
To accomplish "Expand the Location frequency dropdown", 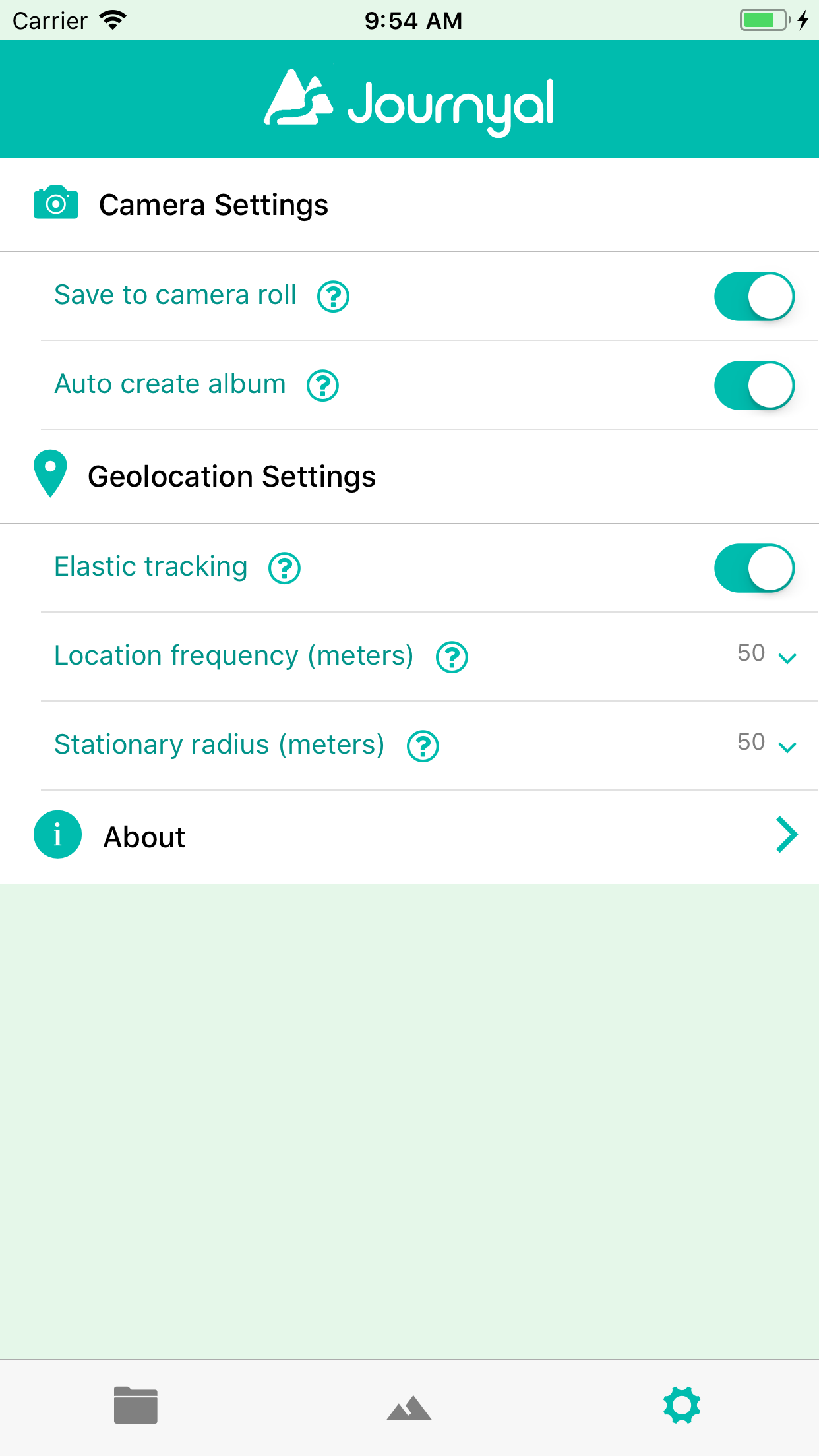I will [x=767, y=655].
